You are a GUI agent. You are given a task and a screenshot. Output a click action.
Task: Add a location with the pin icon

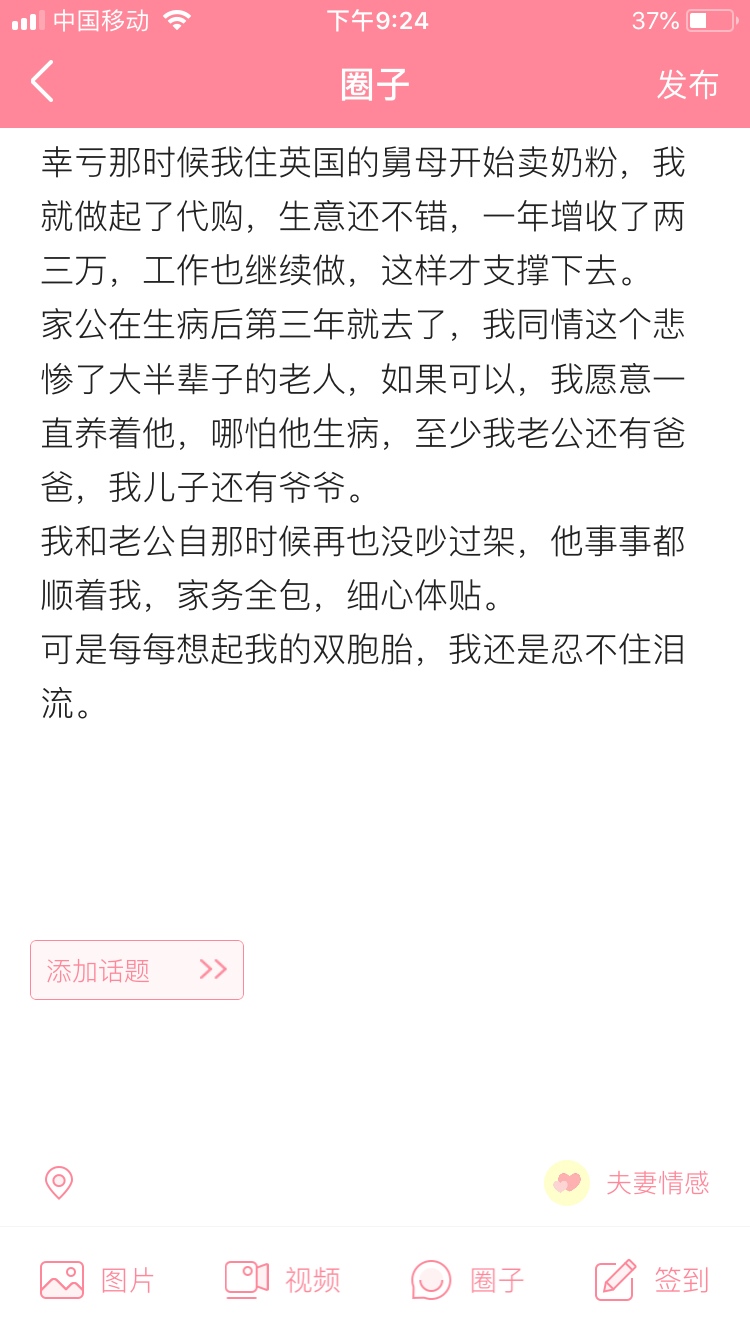point(59,1183)
